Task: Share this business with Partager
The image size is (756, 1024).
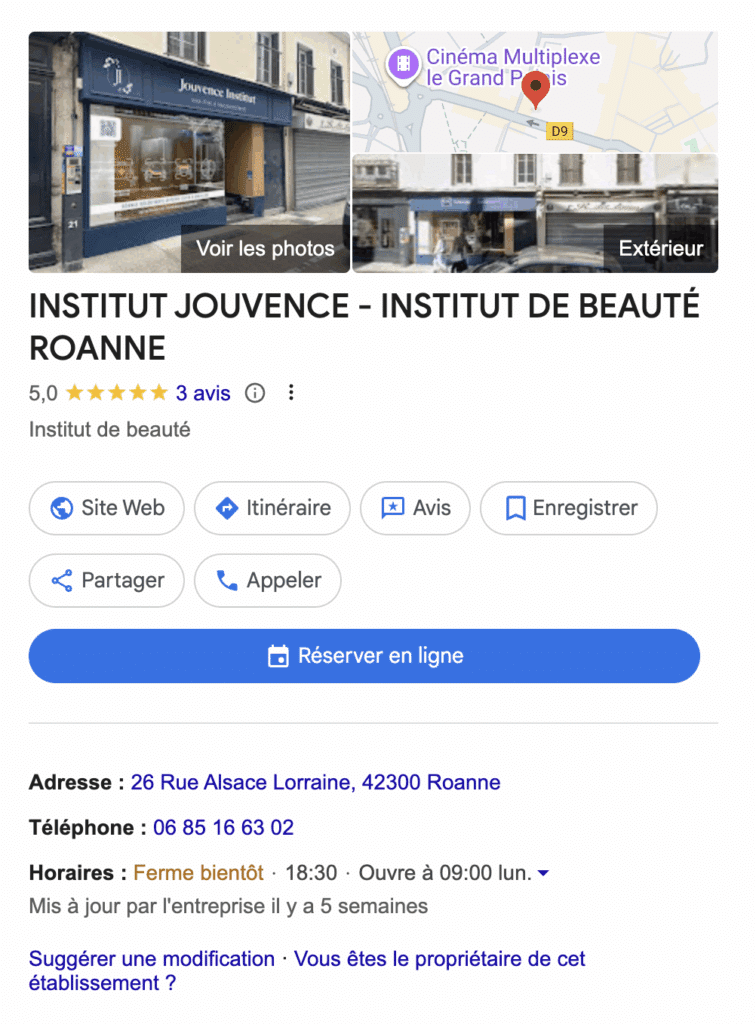Action: [107, 580]
